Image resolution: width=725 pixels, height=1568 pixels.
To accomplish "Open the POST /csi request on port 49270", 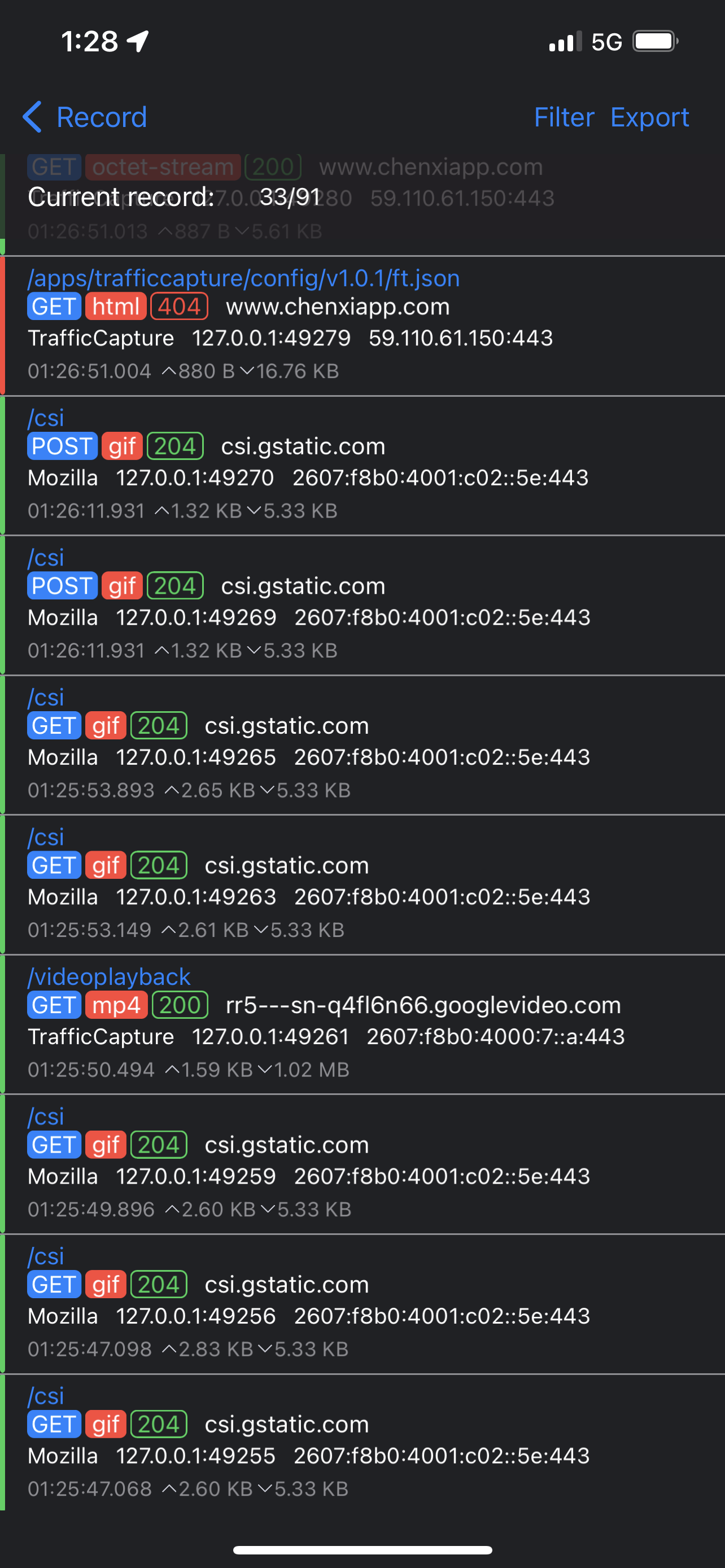I will point(363,465).
